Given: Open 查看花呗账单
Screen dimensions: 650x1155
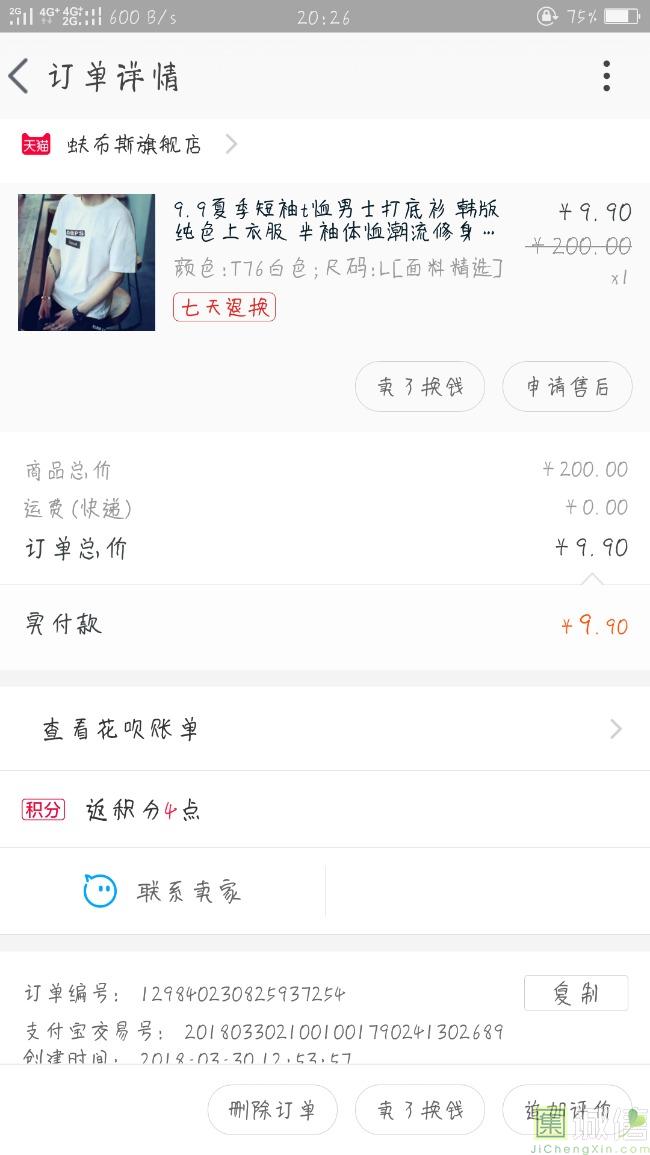Looking at the screenshot, I should (325, 729).
